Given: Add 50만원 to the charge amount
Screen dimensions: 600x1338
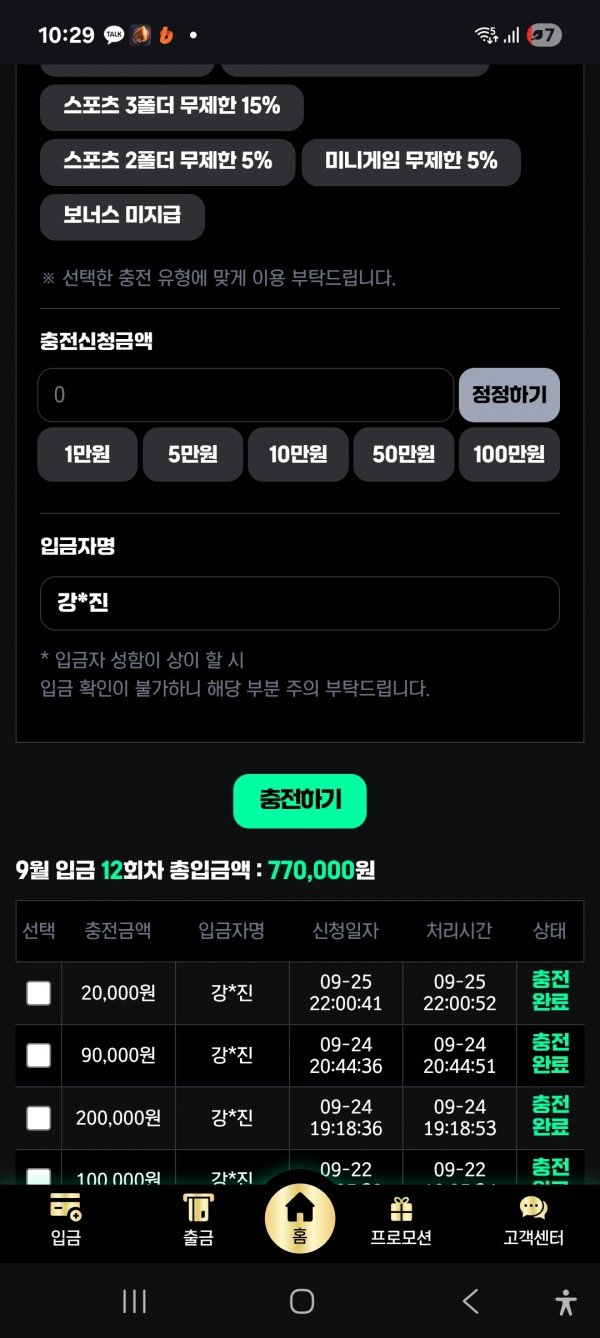Looking at the screenshot, I should tap(403, 455).
